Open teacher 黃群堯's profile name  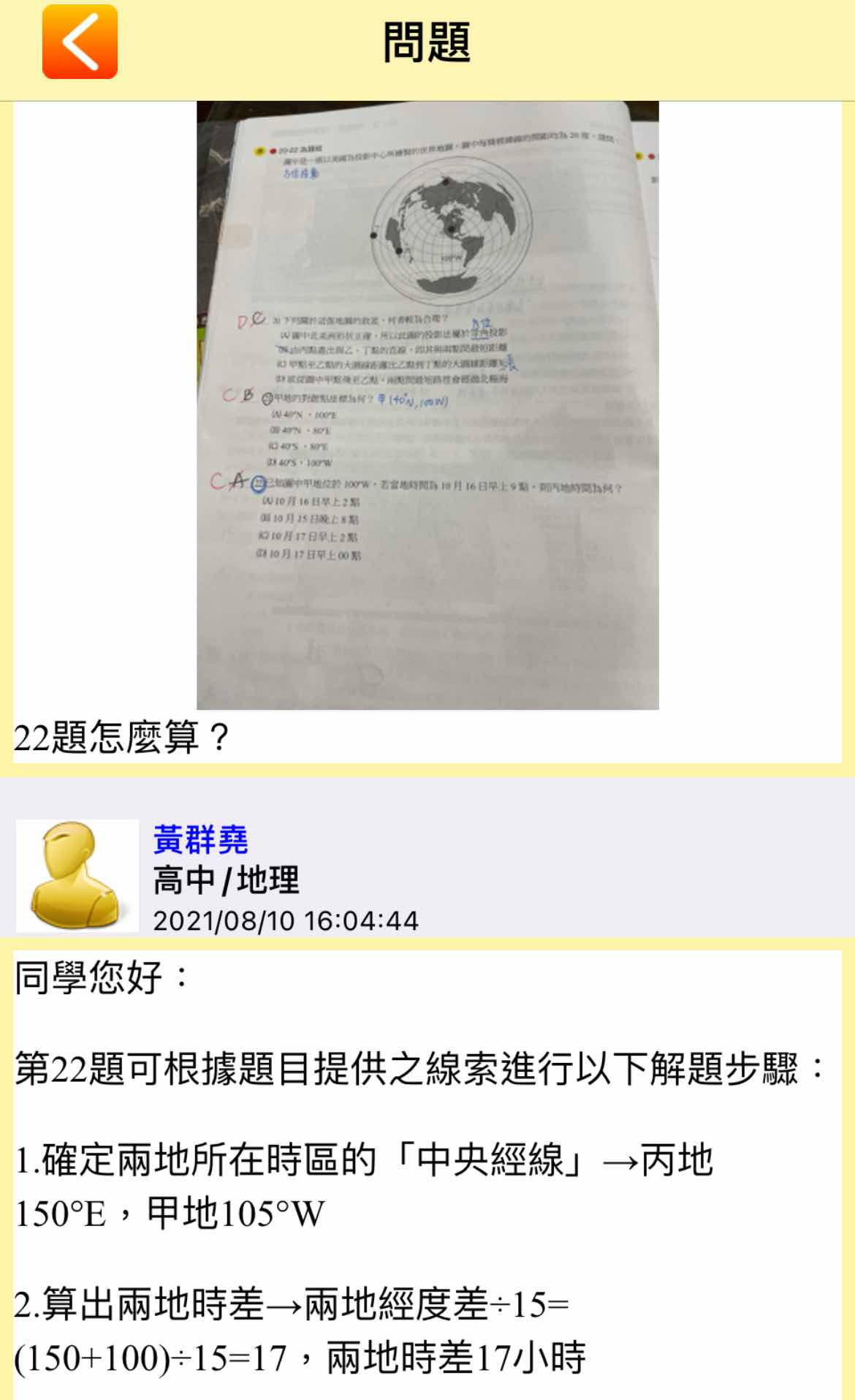tap(200, 839)
